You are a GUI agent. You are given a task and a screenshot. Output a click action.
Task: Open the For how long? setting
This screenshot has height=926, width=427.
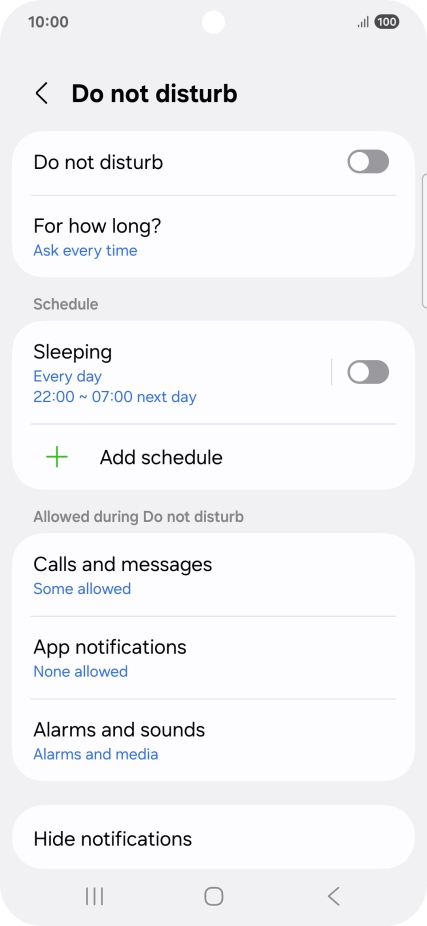pos(213,237)
